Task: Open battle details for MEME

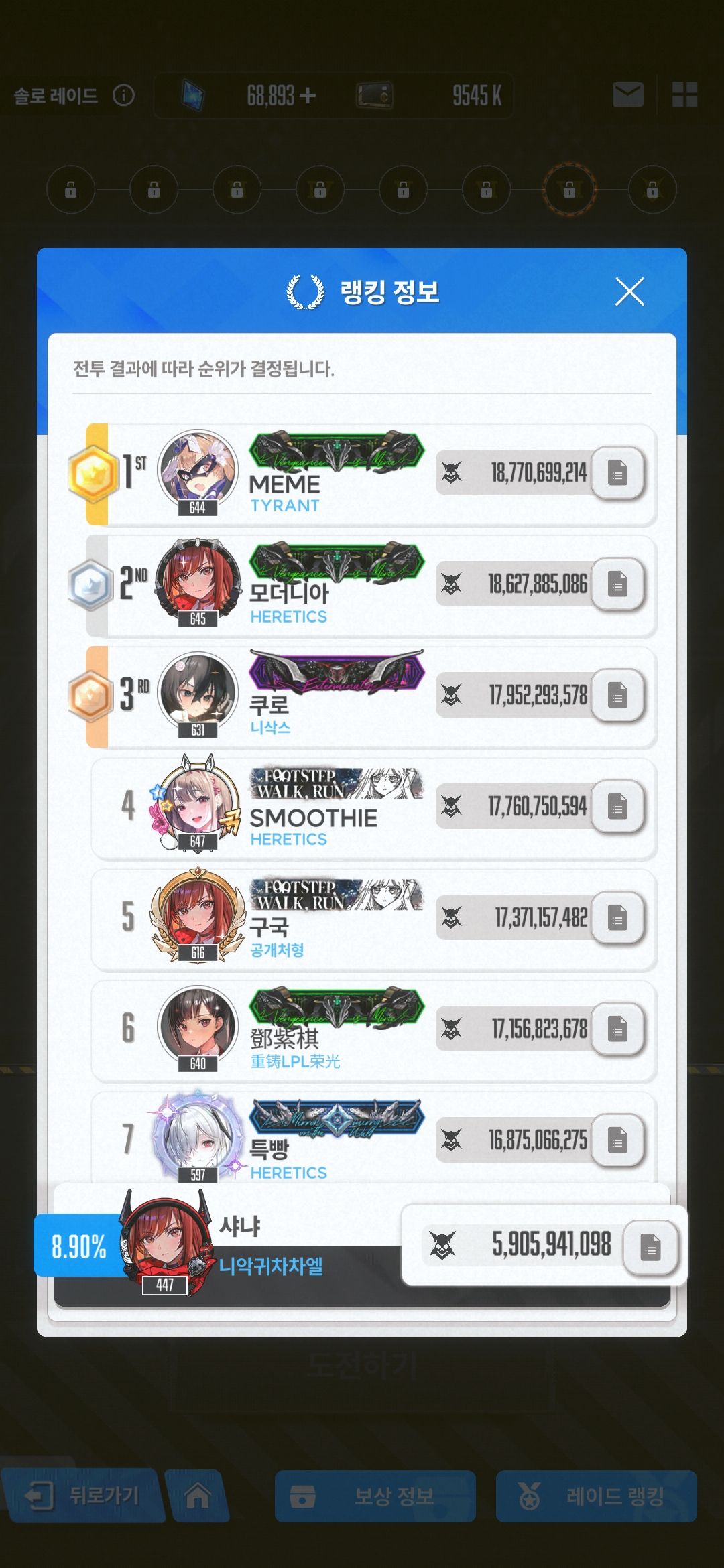Action: (617, 474)
